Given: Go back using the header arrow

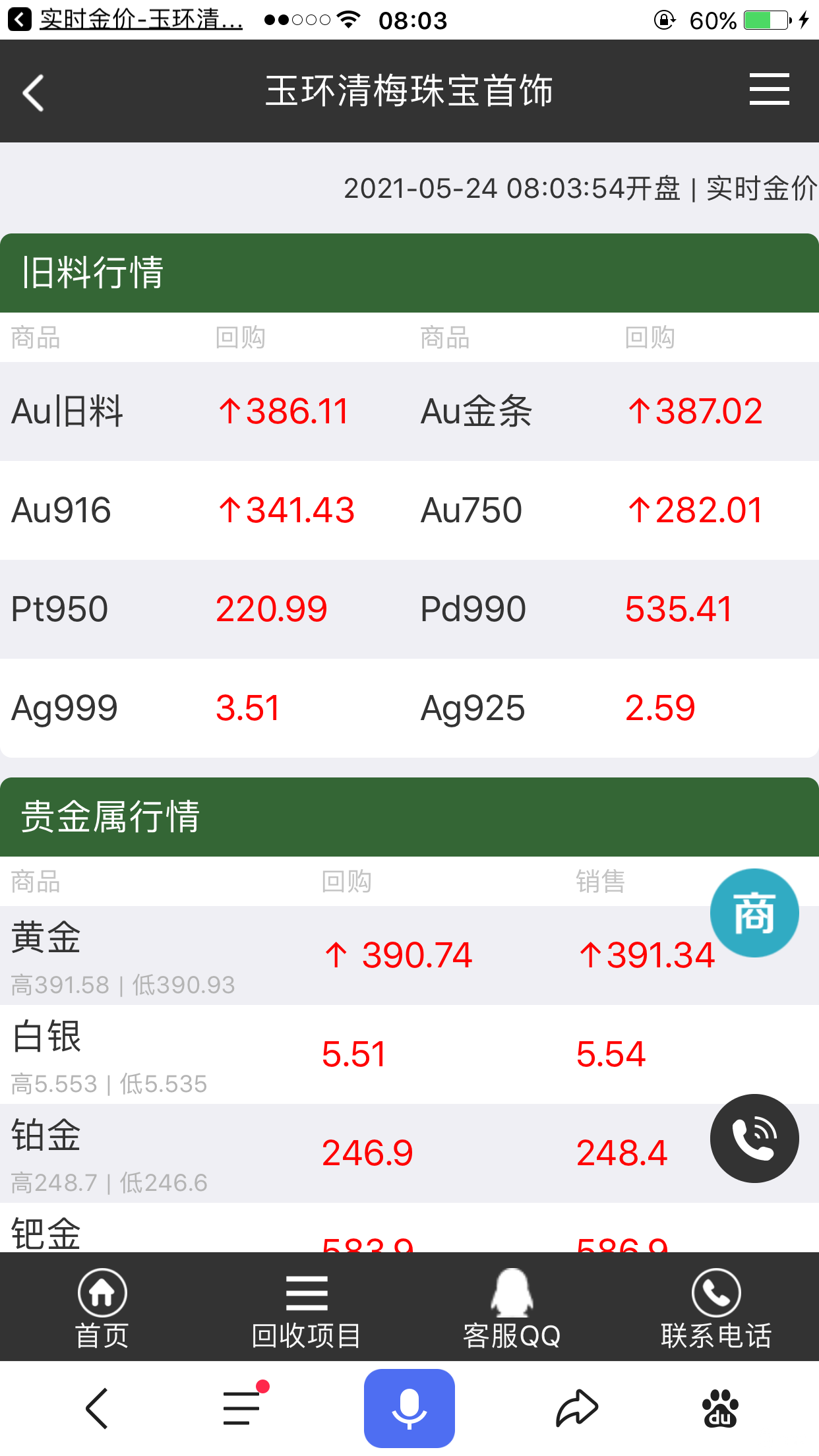Looking at the screenshot, I should click(34, 92).
